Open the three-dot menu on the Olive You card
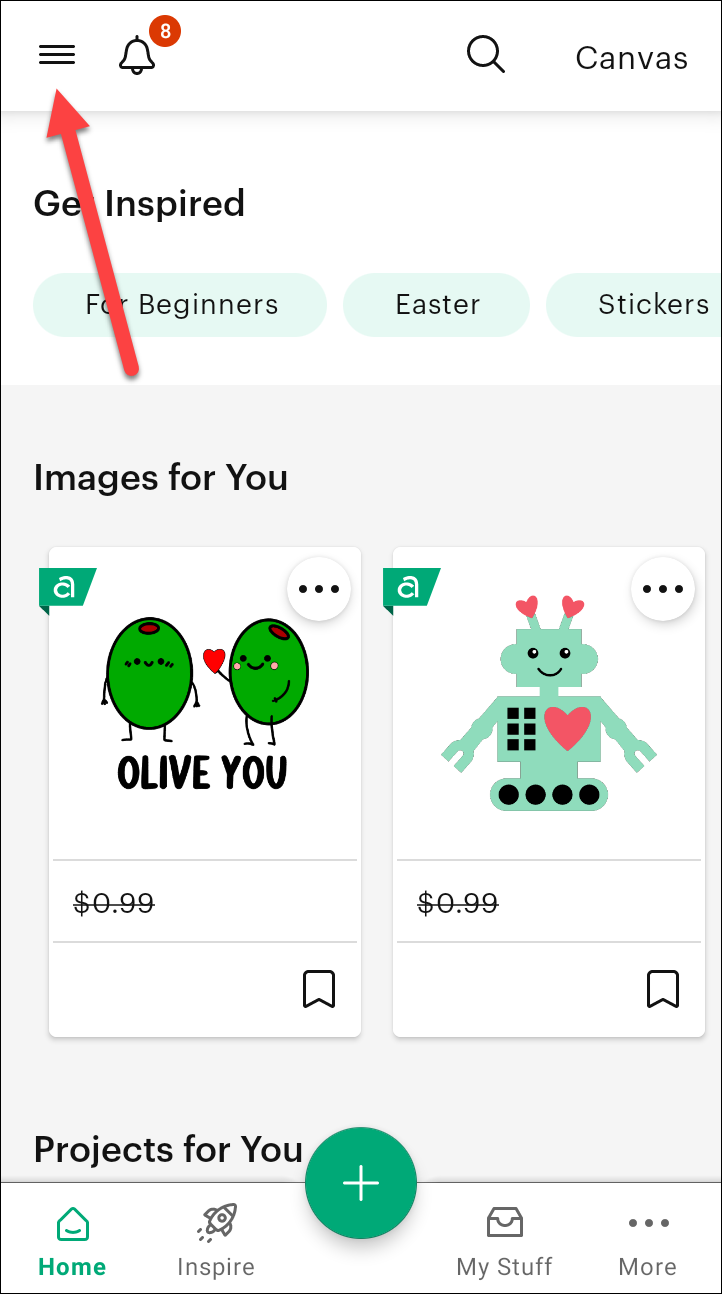The height and width of the screenshot is (1294, 722). coord(318,589)
